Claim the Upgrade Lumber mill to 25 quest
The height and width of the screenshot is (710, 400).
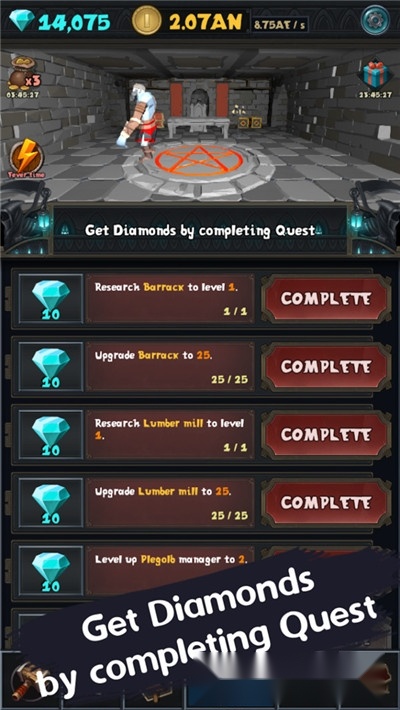click(x=326, y=503)
